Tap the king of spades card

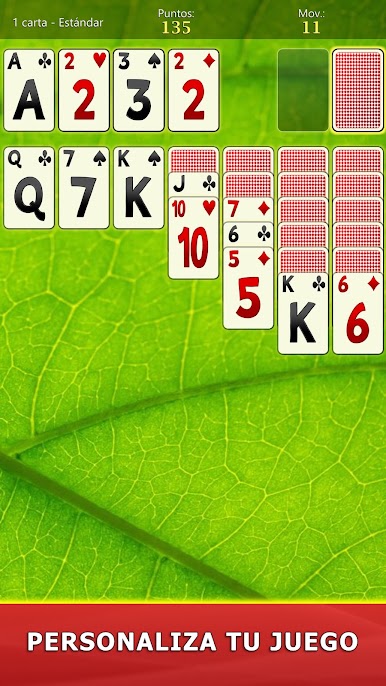pyautogui.click(x=139, y=187)
